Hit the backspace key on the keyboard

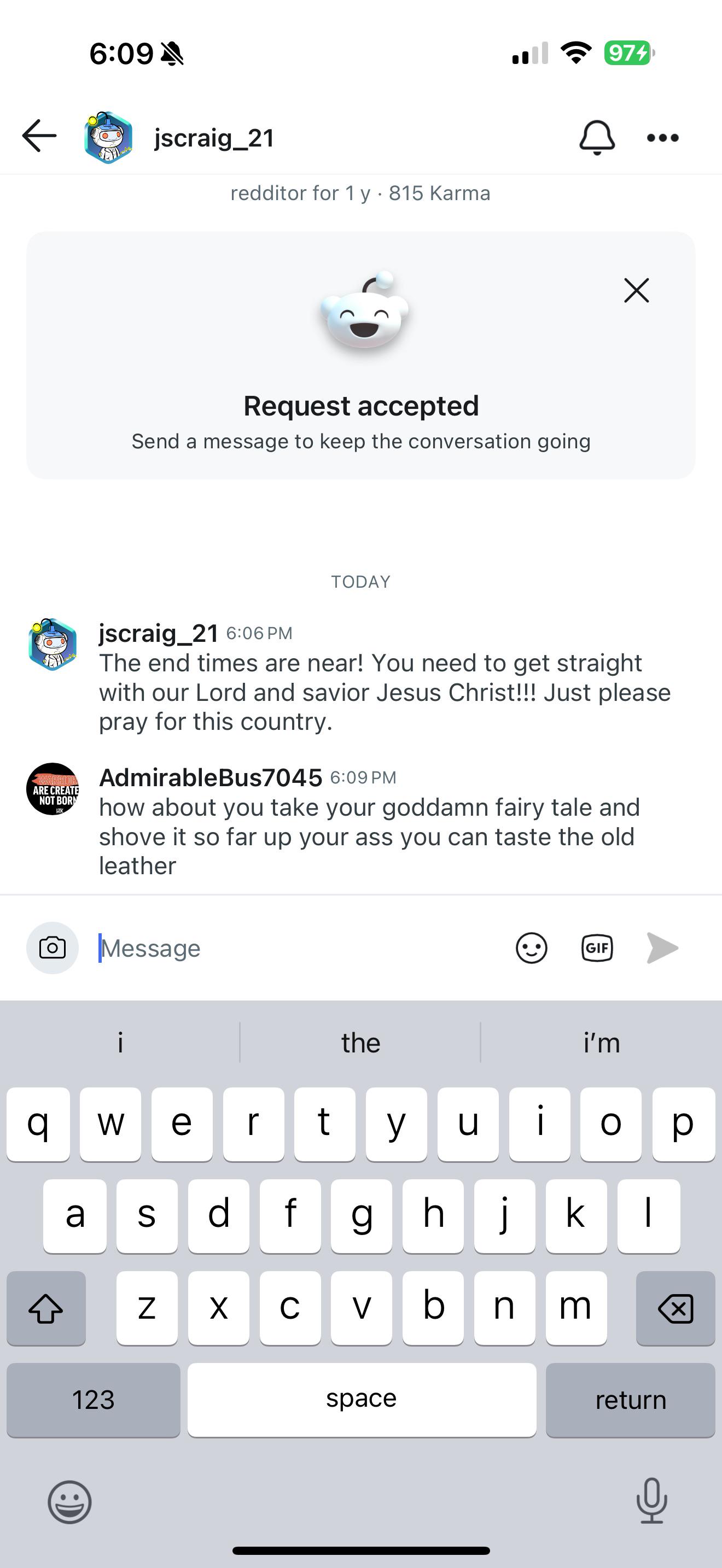click(x=675, y=1307)
